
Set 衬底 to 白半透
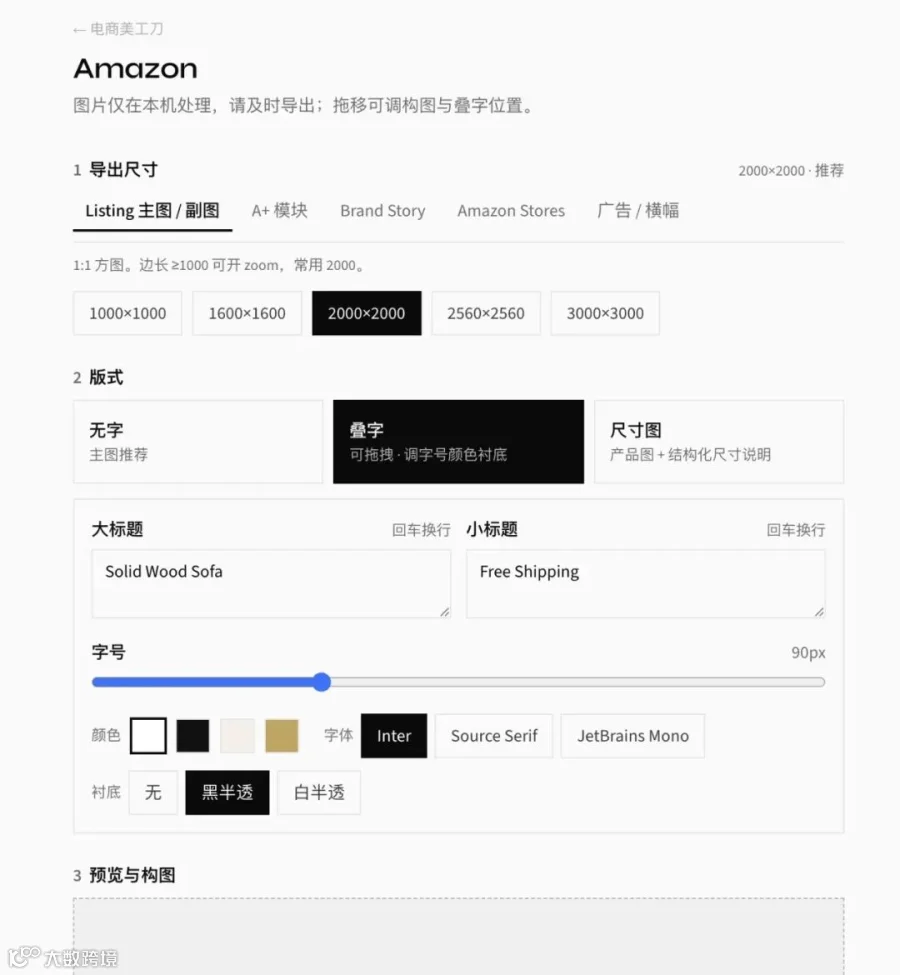(x=319, y=793)
